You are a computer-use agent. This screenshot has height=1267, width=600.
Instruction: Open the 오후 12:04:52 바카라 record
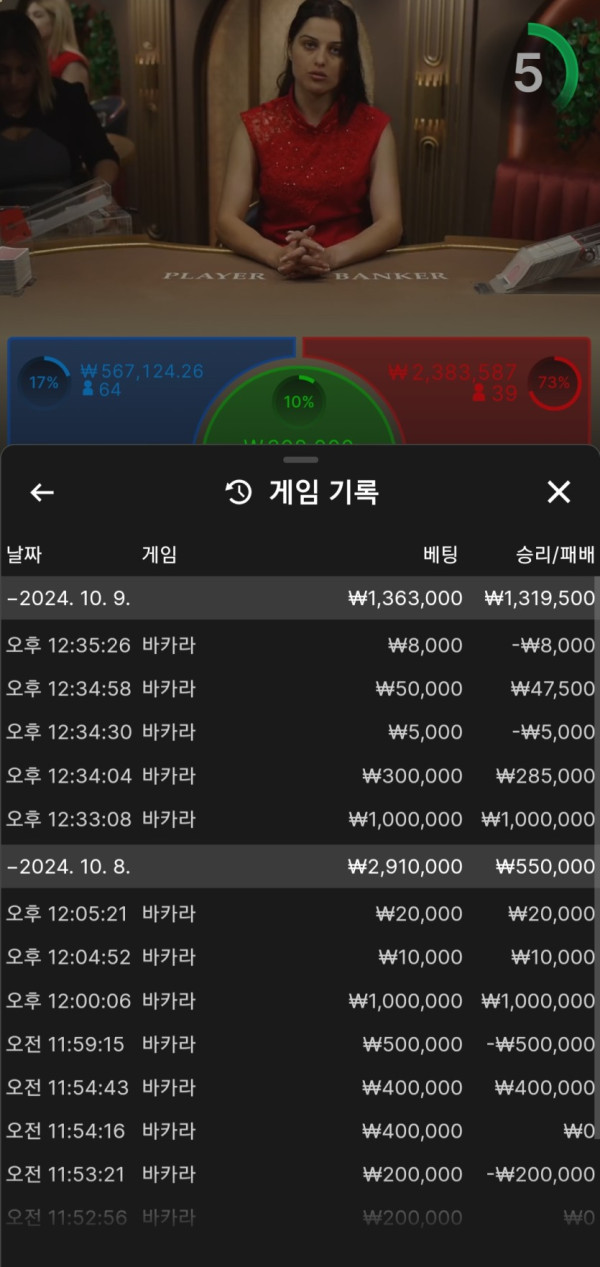[x=300, y=957]
